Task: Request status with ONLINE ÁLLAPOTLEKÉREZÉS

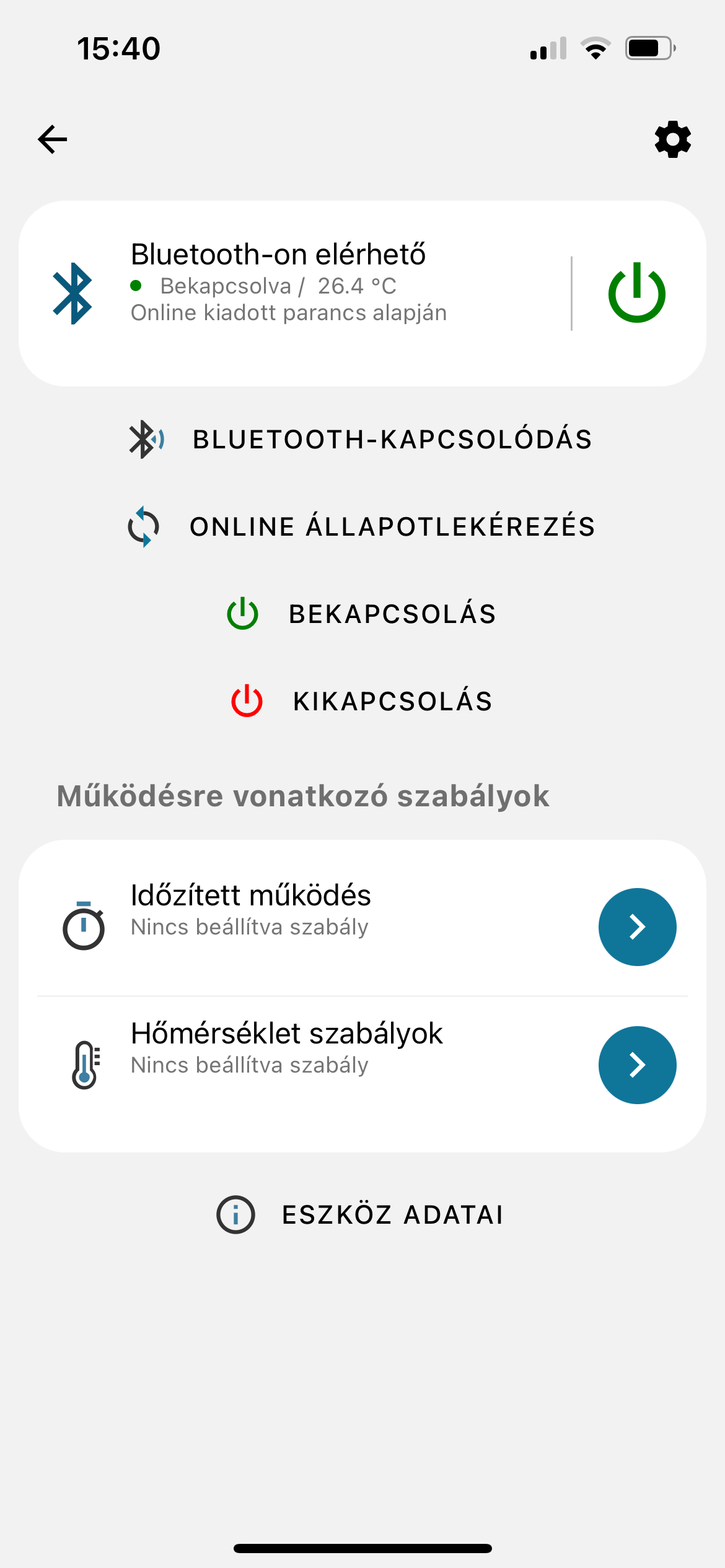Action: pos(361,526)
